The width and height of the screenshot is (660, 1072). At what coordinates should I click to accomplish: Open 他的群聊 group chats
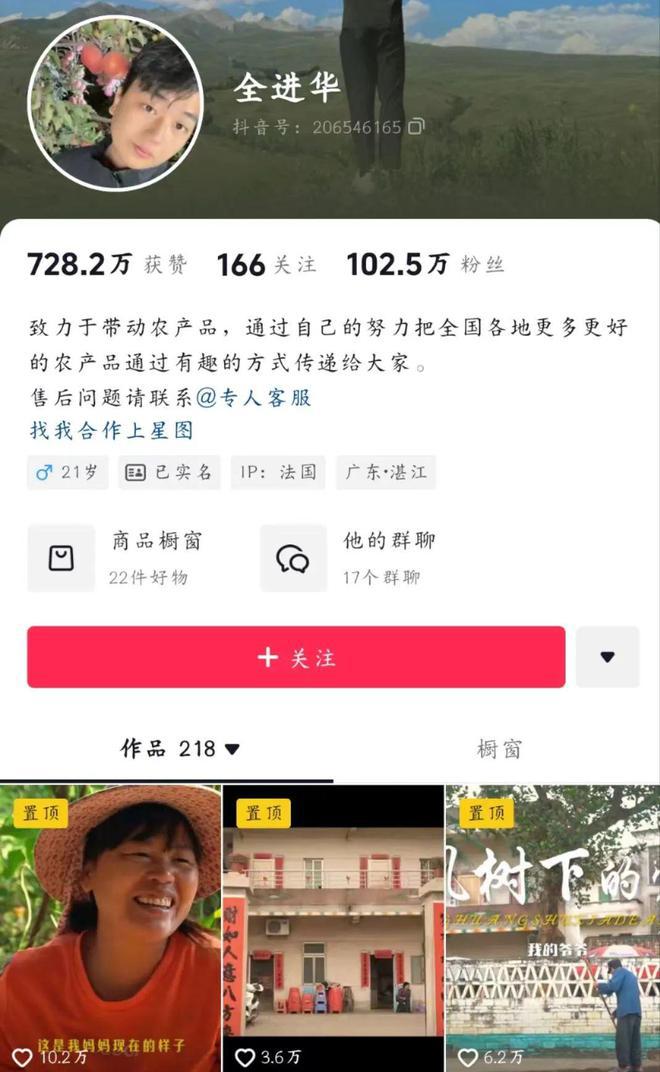click(x=350, y=557)
